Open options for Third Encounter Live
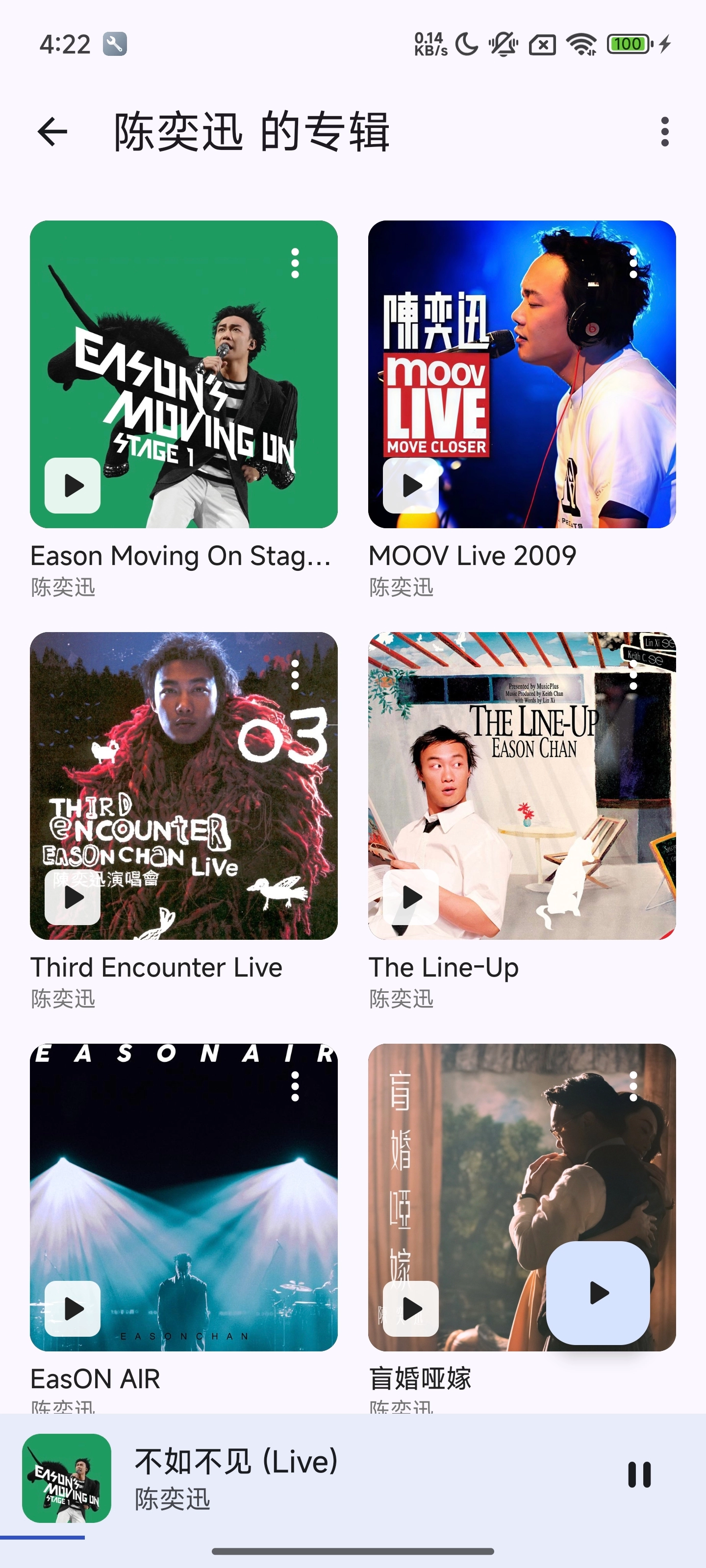 (296, 674)
